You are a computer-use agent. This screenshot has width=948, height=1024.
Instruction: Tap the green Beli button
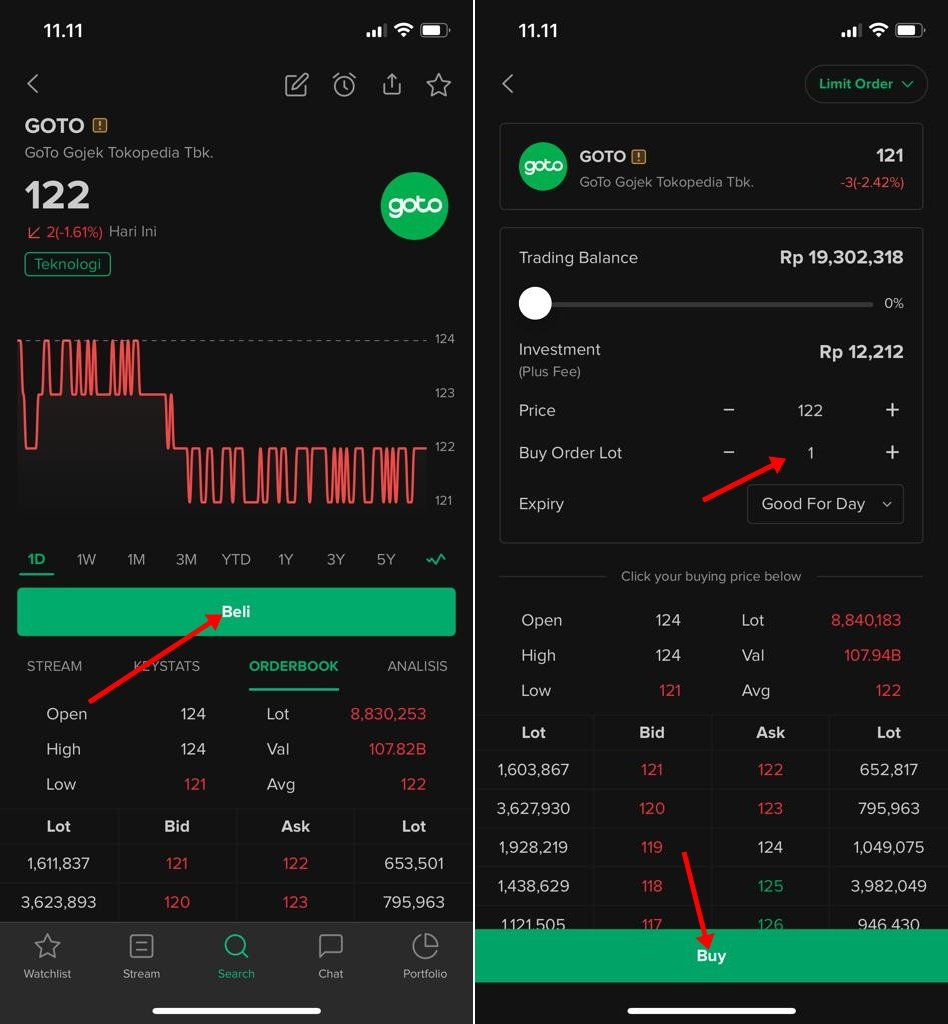pyautogui.click(x=236, y=611)
